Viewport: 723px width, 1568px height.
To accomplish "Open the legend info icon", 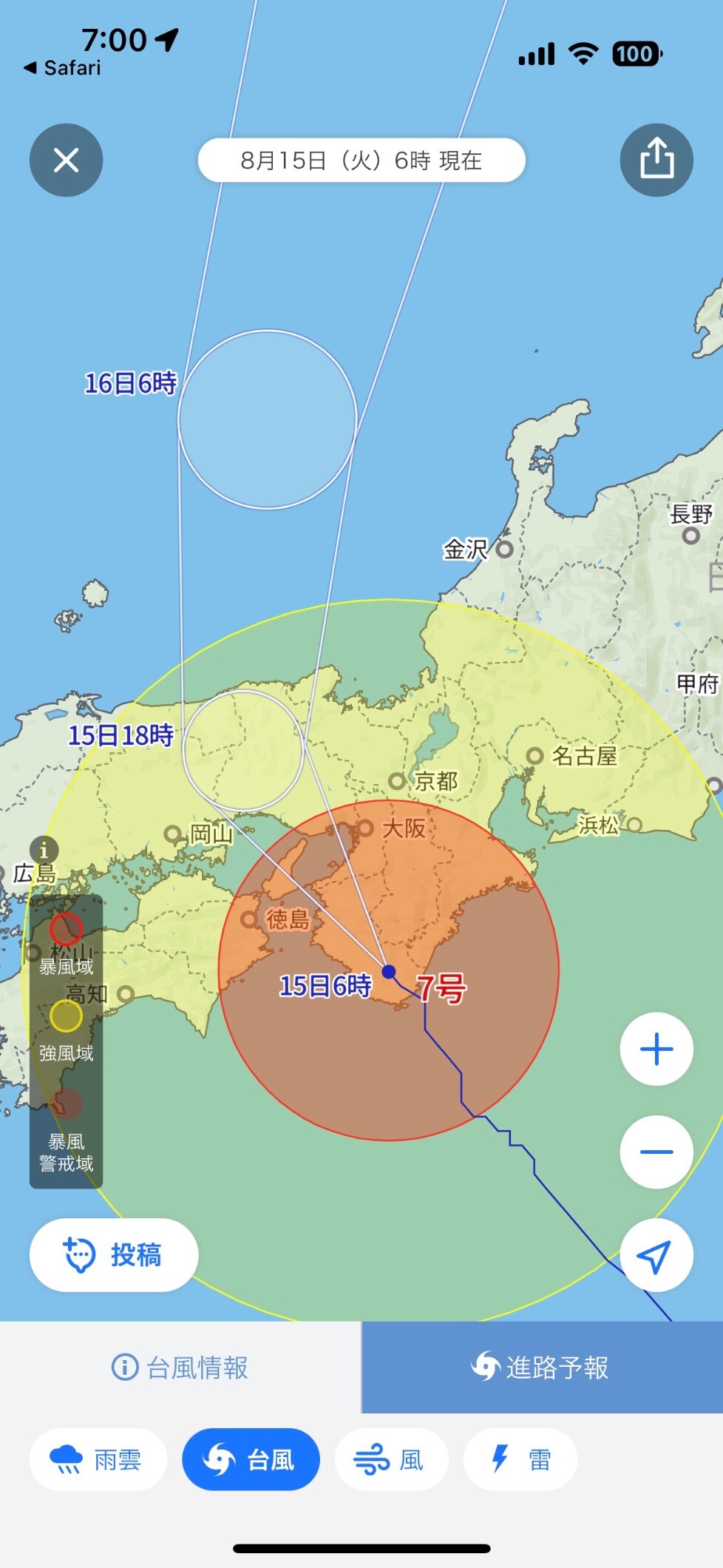I will pyautogui.click(x=44, y=851).
